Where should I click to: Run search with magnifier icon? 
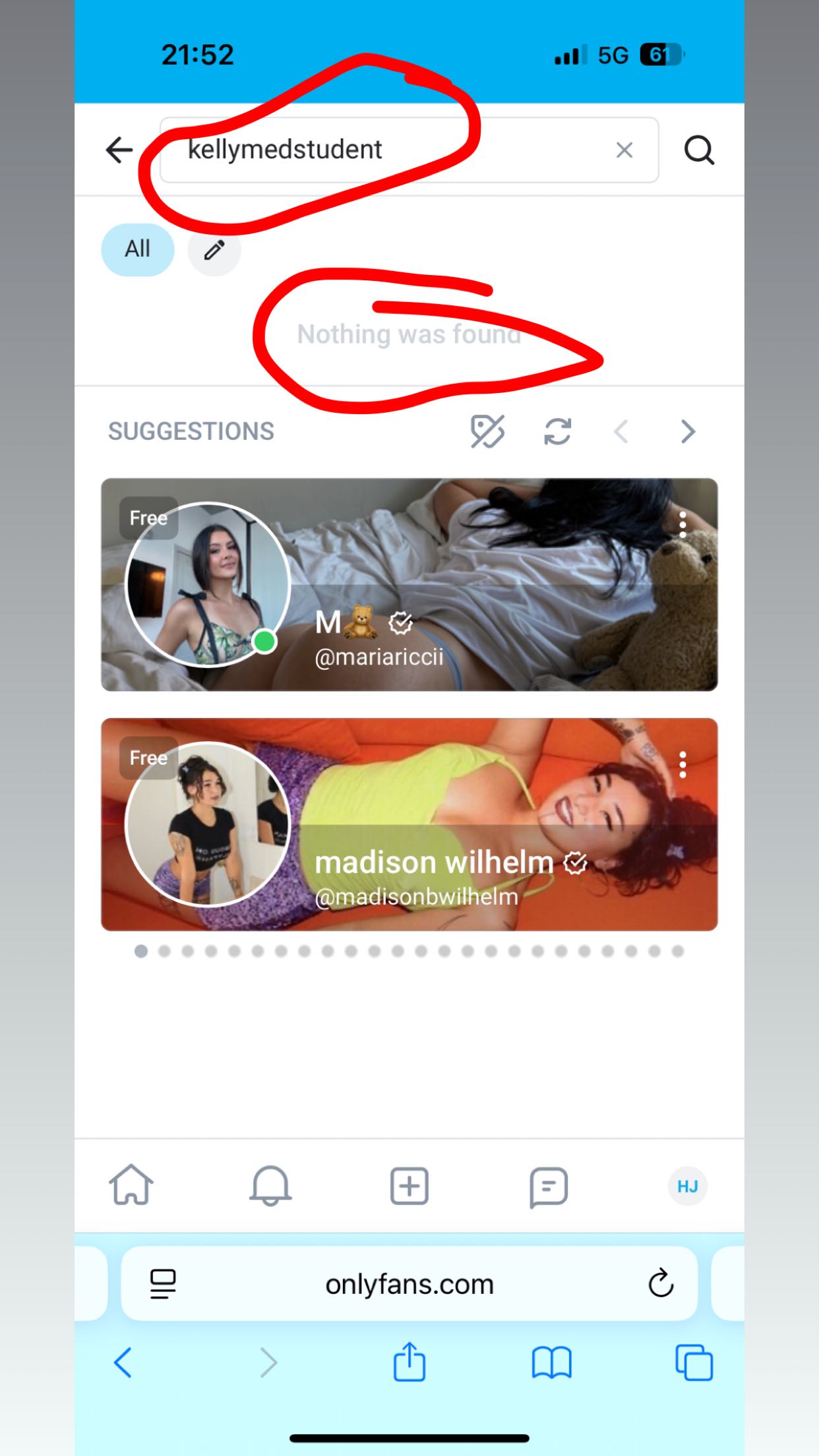pyautogui.click(x=698, y=150)
